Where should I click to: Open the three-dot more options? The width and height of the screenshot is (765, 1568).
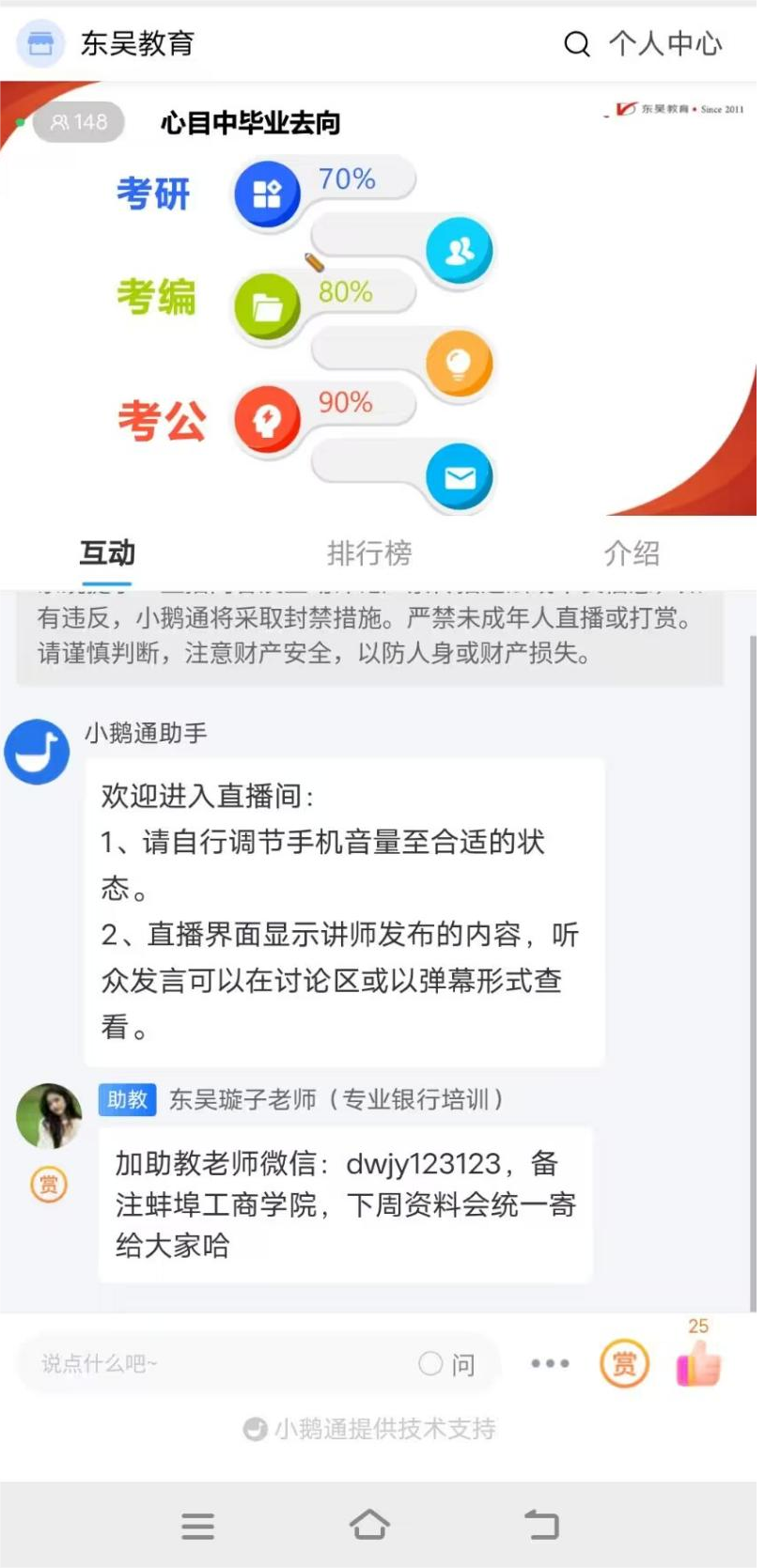pyautogui.click(x=550, y=1363)
